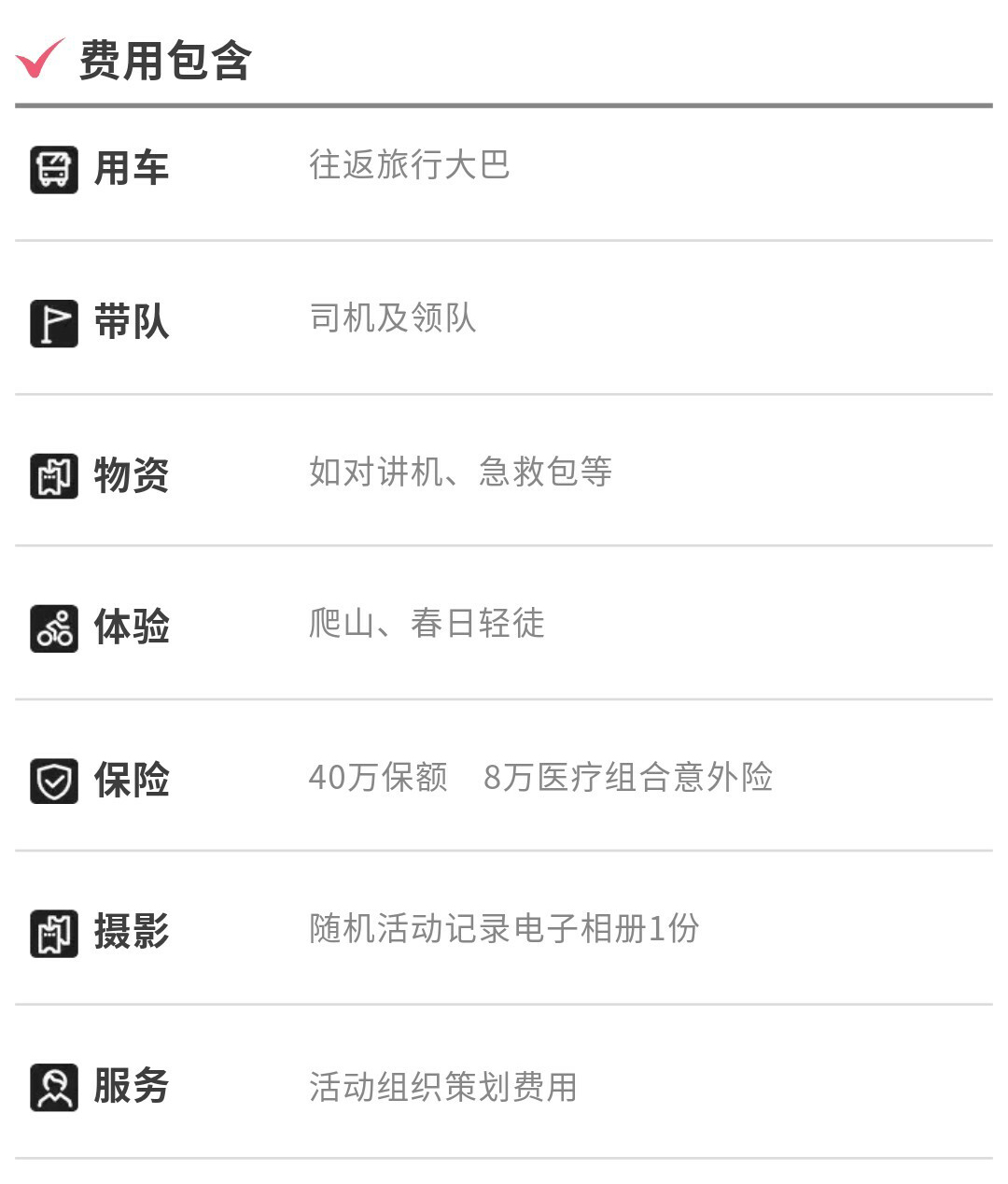This screenshot has width=1008, height=1184.
Task: Click the supplies icon next to 物资
Action: [55, 474]
